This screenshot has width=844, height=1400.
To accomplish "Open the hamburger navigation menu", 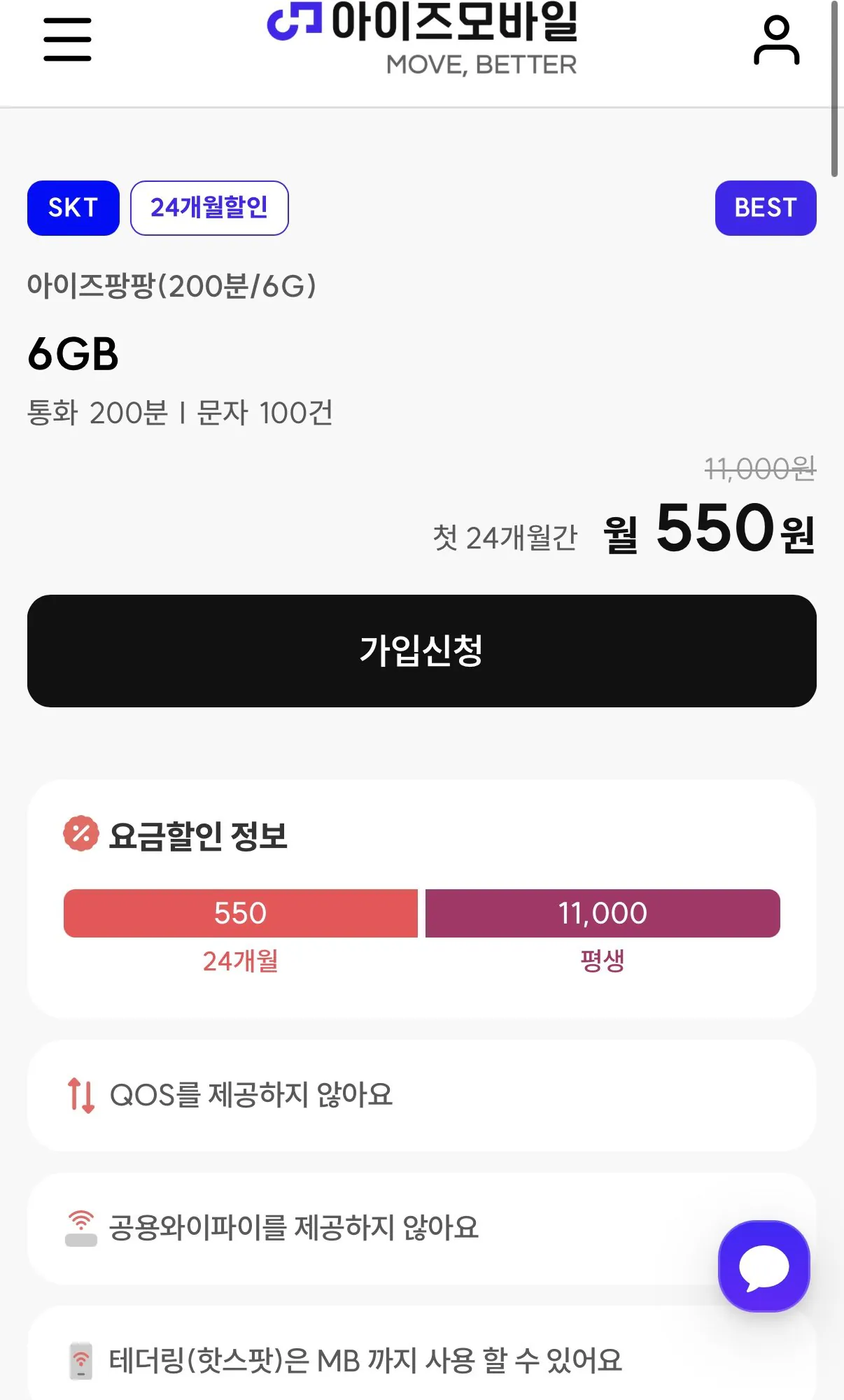I will pos(67,38).
